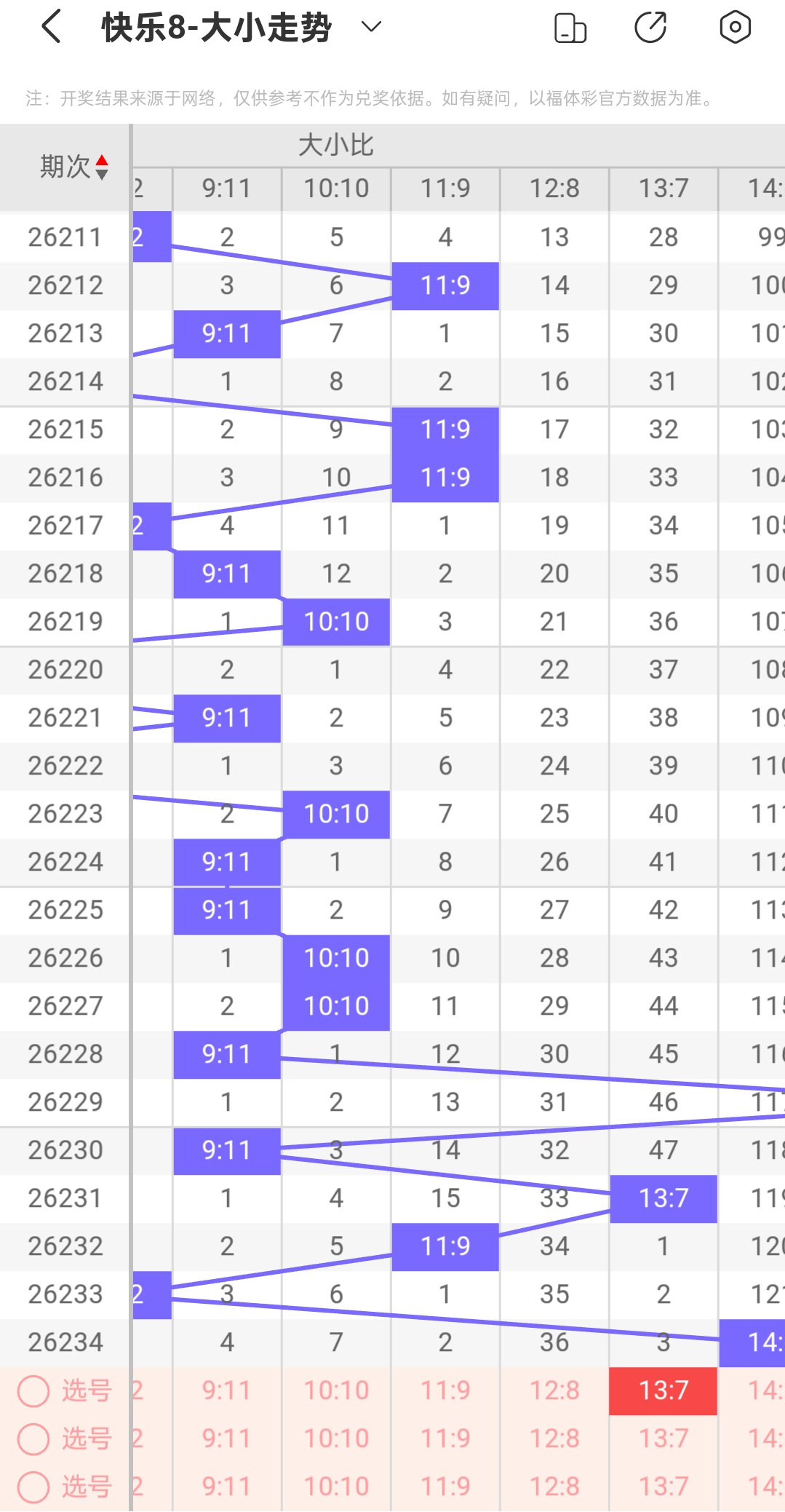The height and width of the screenshot is (1512, 785).
Task: Pick 10:10 in the second 选号 row
Action: tap(336, 1439)
